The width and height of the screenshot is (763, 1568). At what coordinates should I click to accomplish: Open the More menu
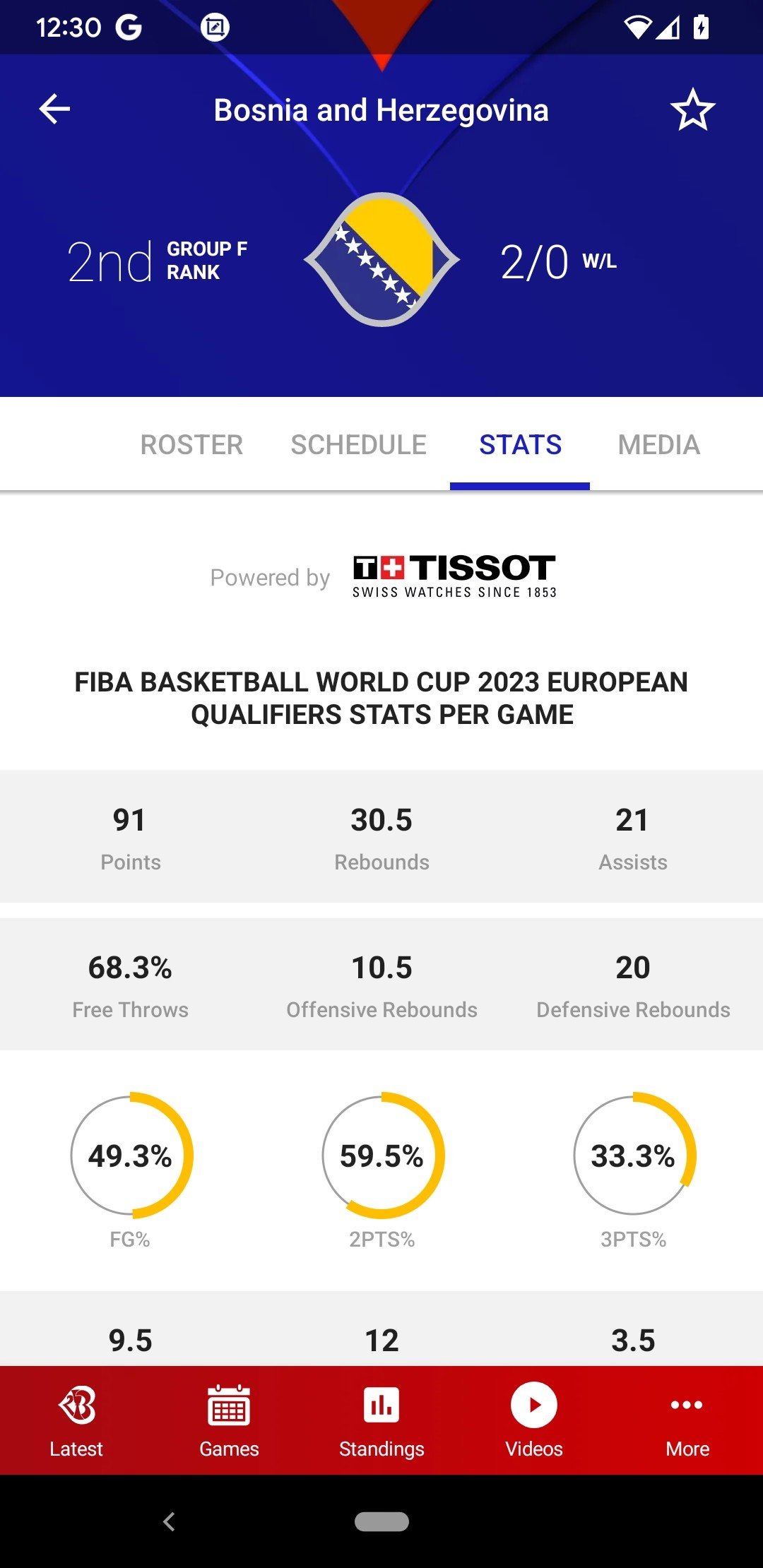687,1421
